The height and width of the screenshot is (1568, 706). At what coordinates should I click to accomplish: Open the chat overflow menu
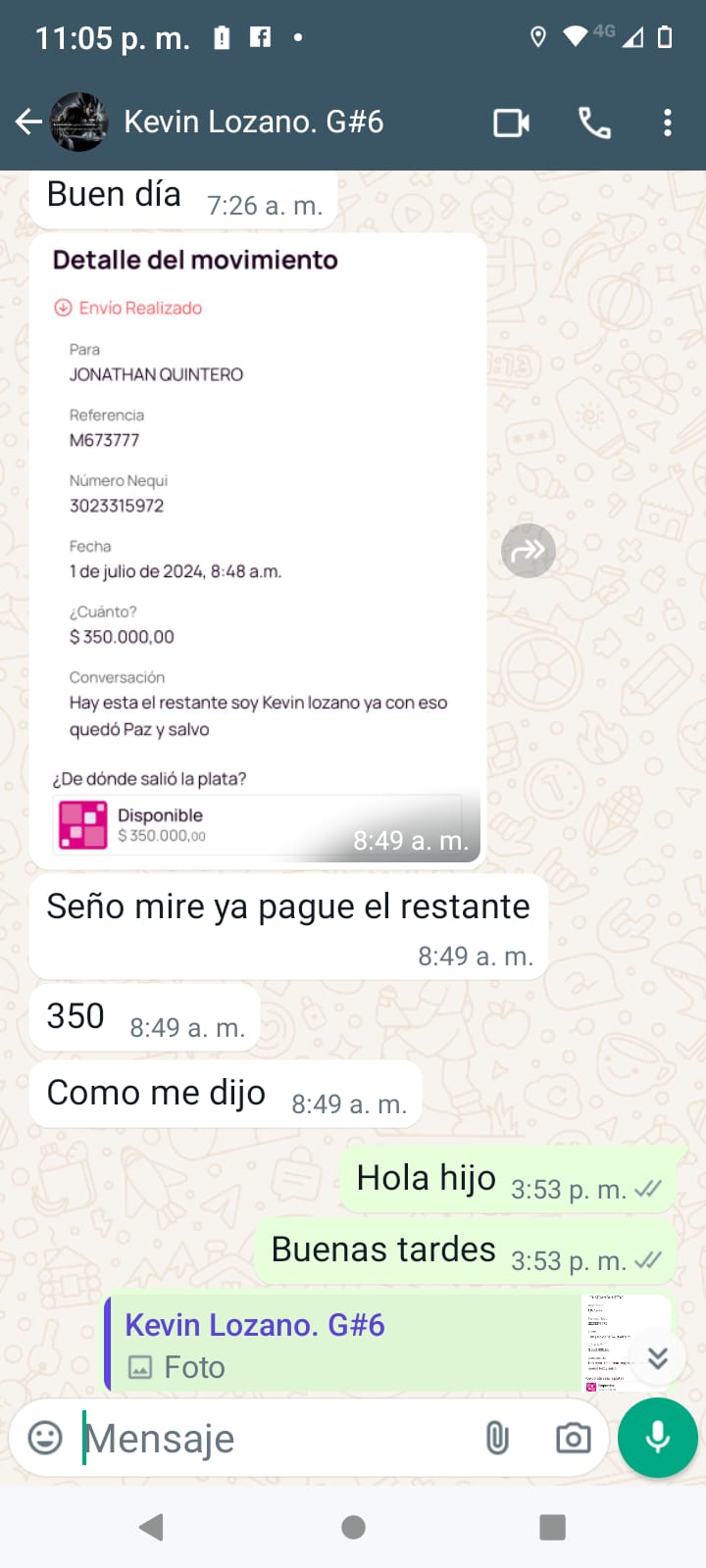click(668, 122)
